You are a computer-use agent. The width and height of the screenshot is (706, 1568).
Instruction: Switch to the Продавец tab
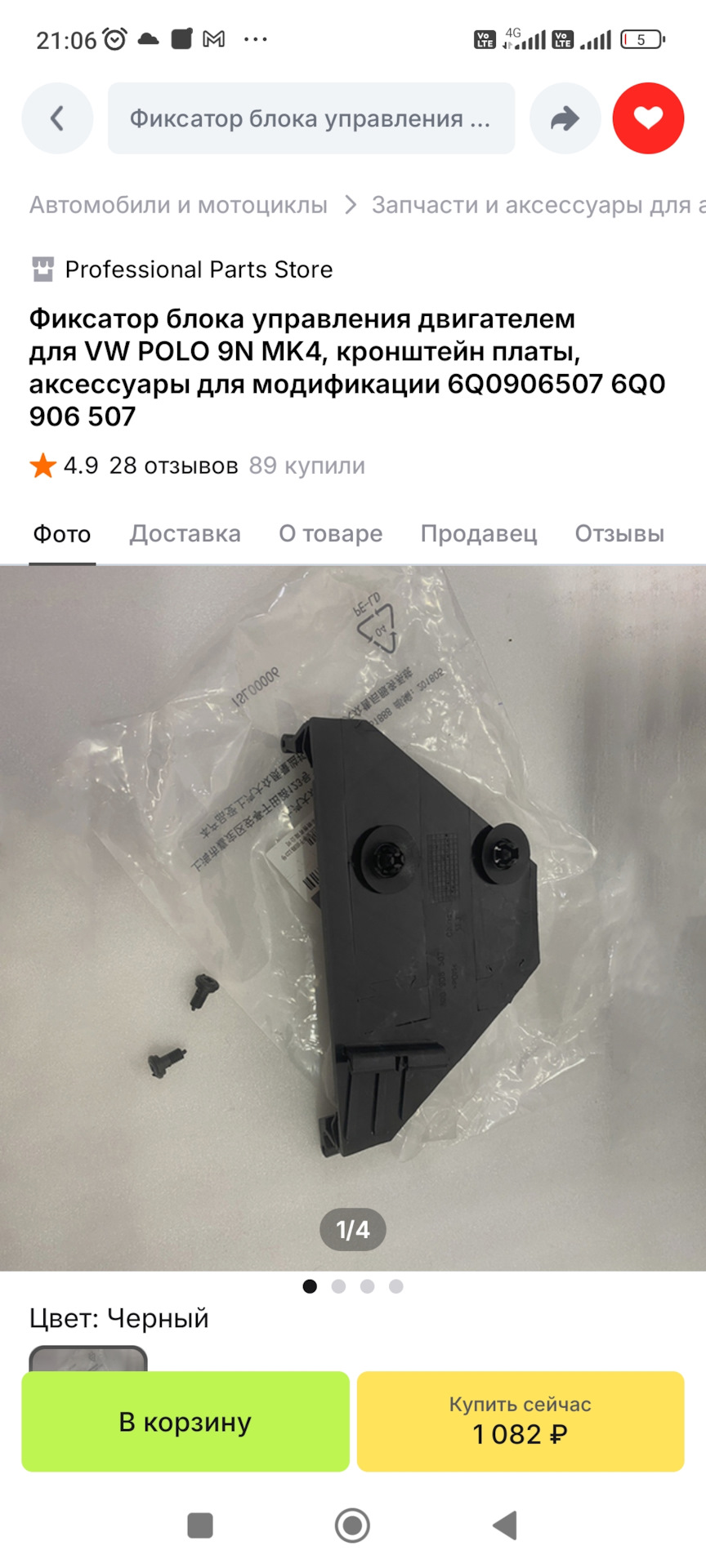point(479,534)
